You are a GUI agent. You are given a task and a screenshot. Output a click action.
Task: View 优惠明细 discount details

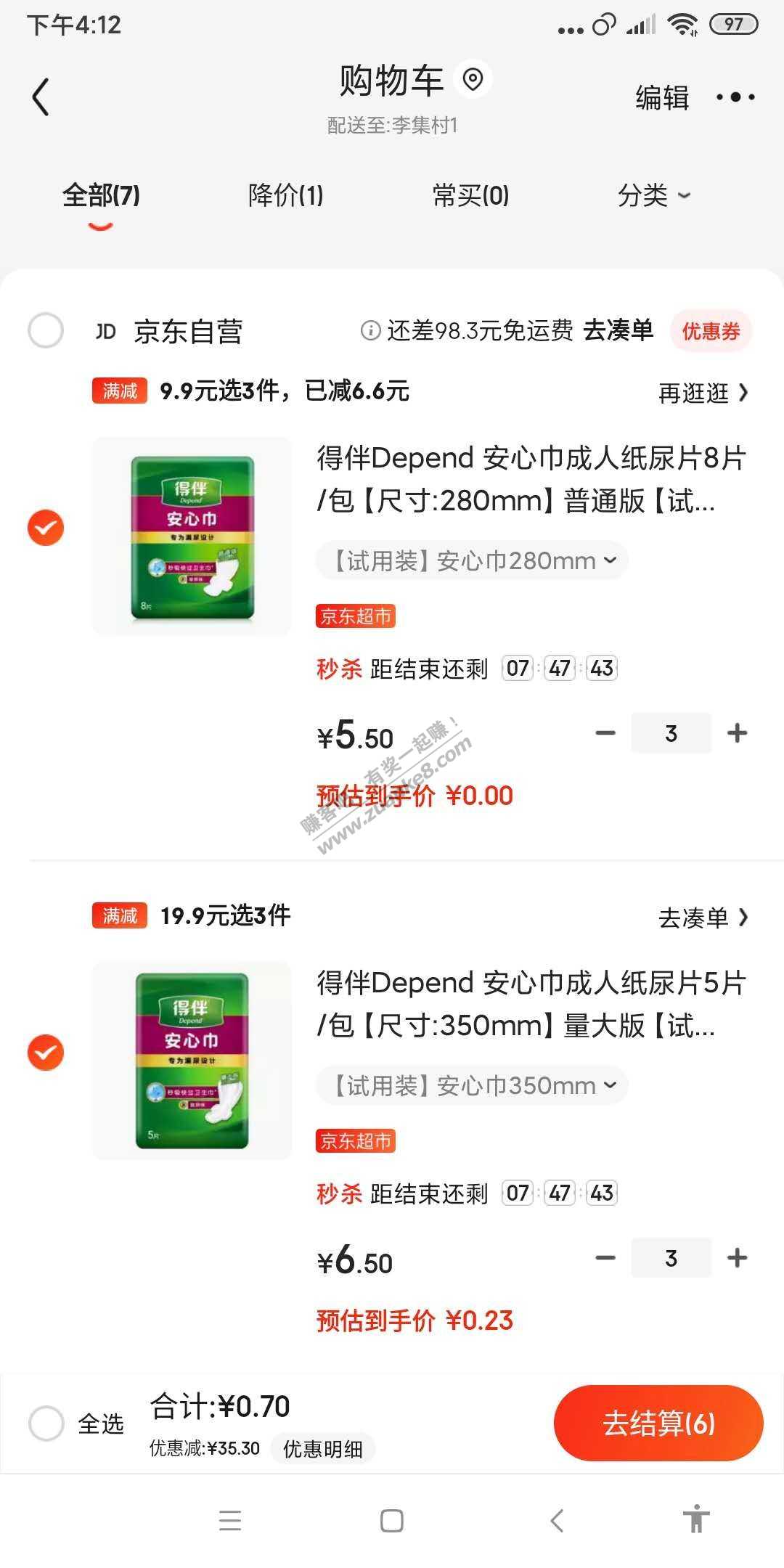point(322,1449)
